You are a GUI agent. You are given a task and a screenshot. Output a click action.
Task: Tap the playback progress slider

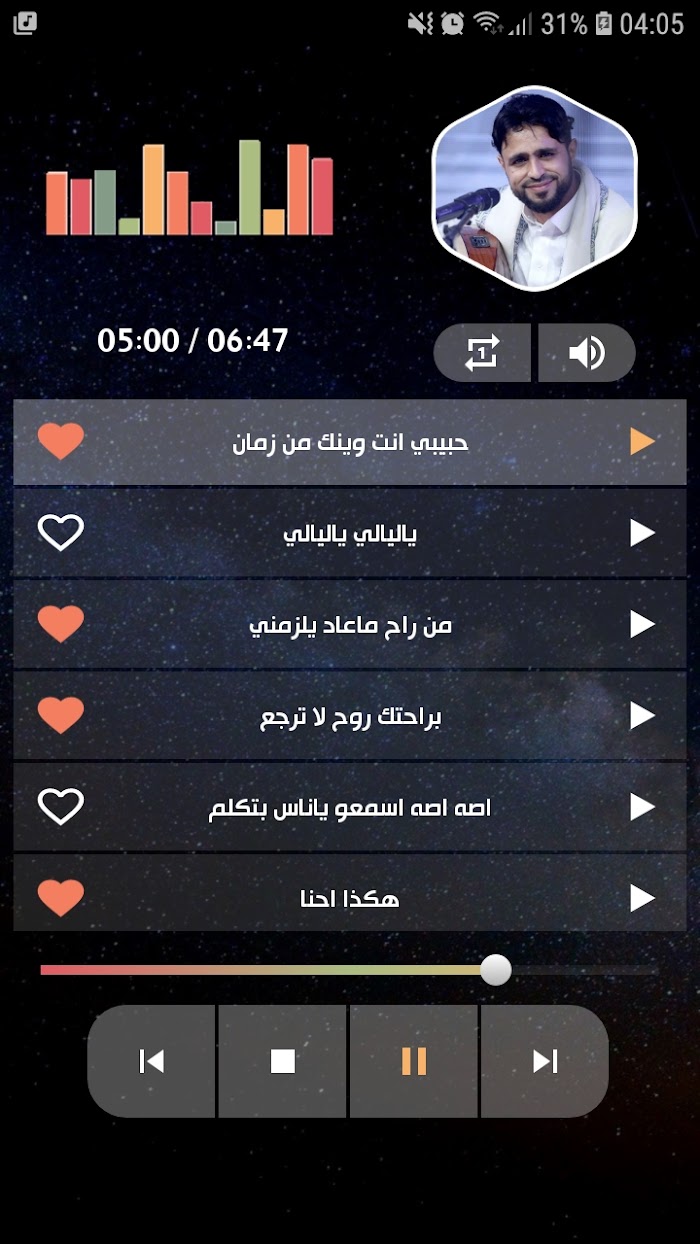point(350,970)
